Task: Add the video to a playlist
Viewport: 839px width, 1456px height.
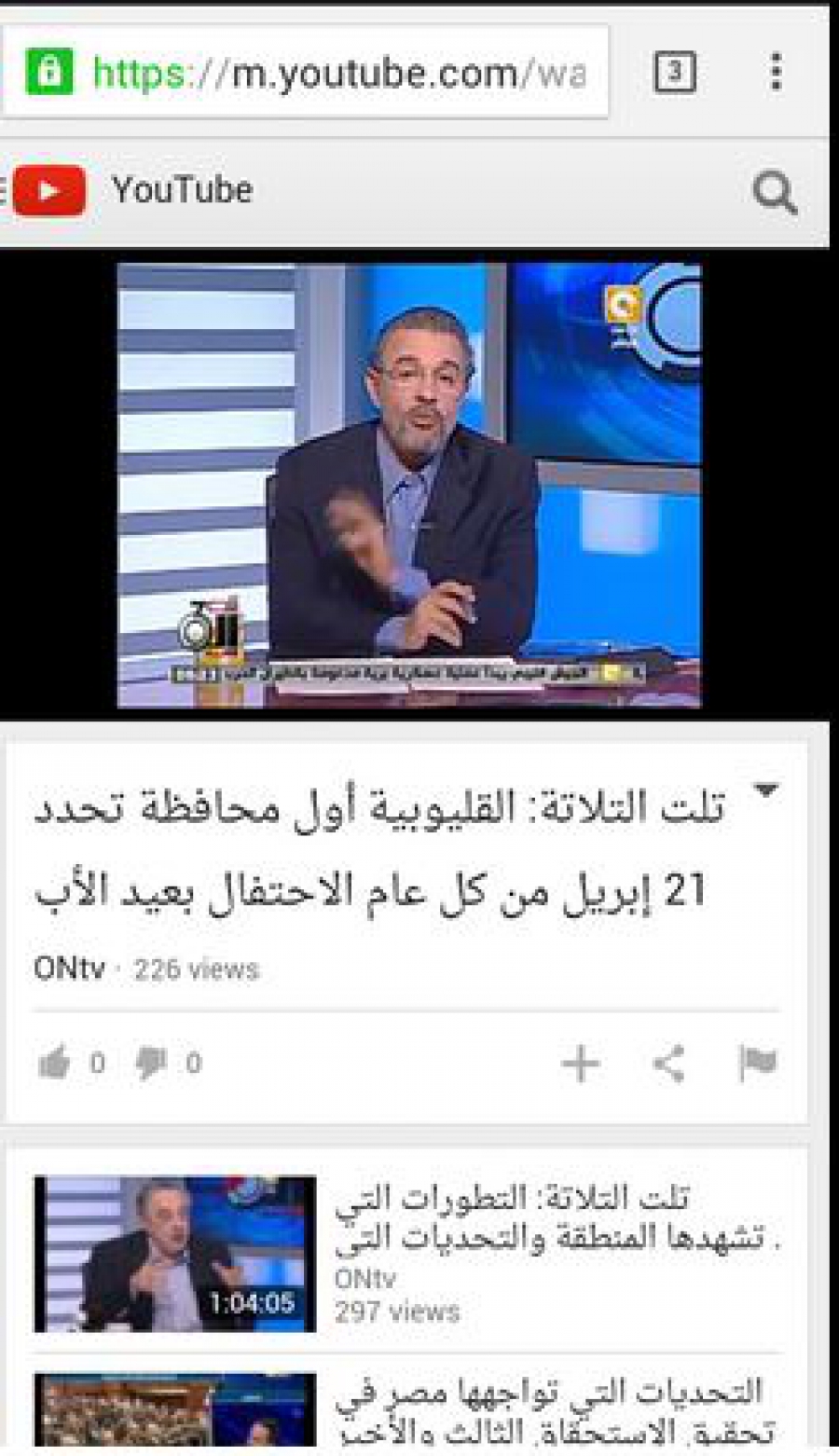Action: pyautogui.click(x=580, y=1063)
